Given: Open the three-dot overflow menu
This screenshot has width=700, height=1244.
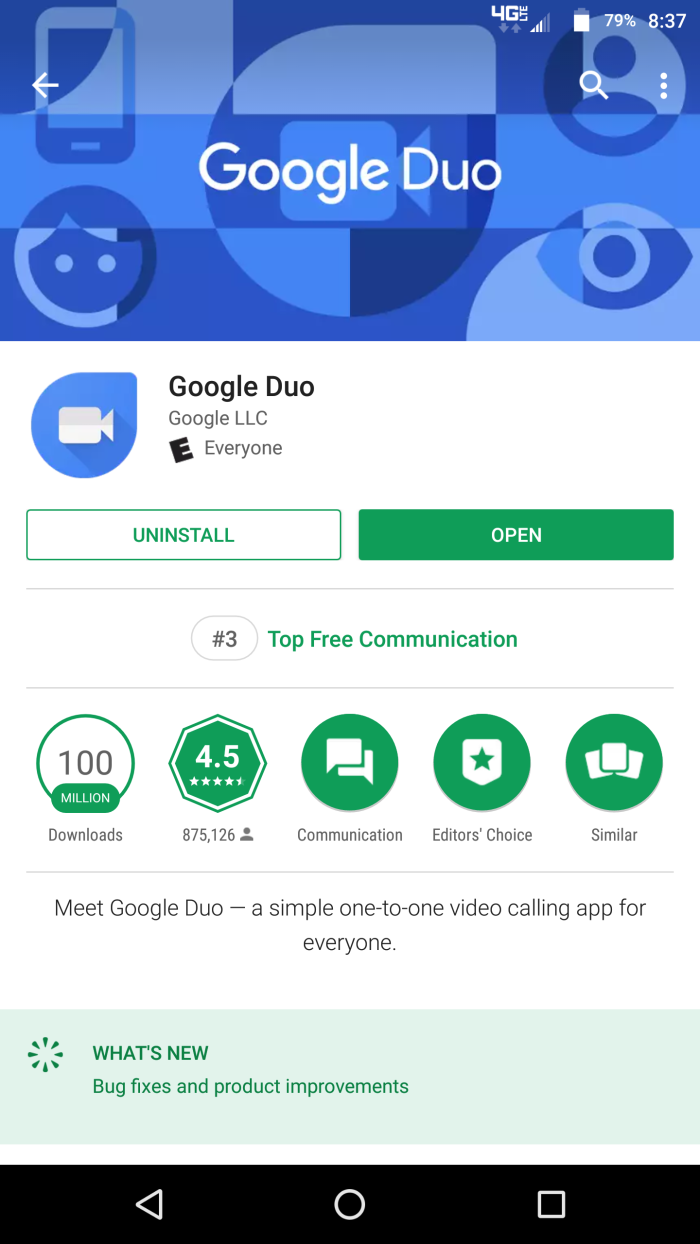Looking at the screenshot, I should click(663, 86).
